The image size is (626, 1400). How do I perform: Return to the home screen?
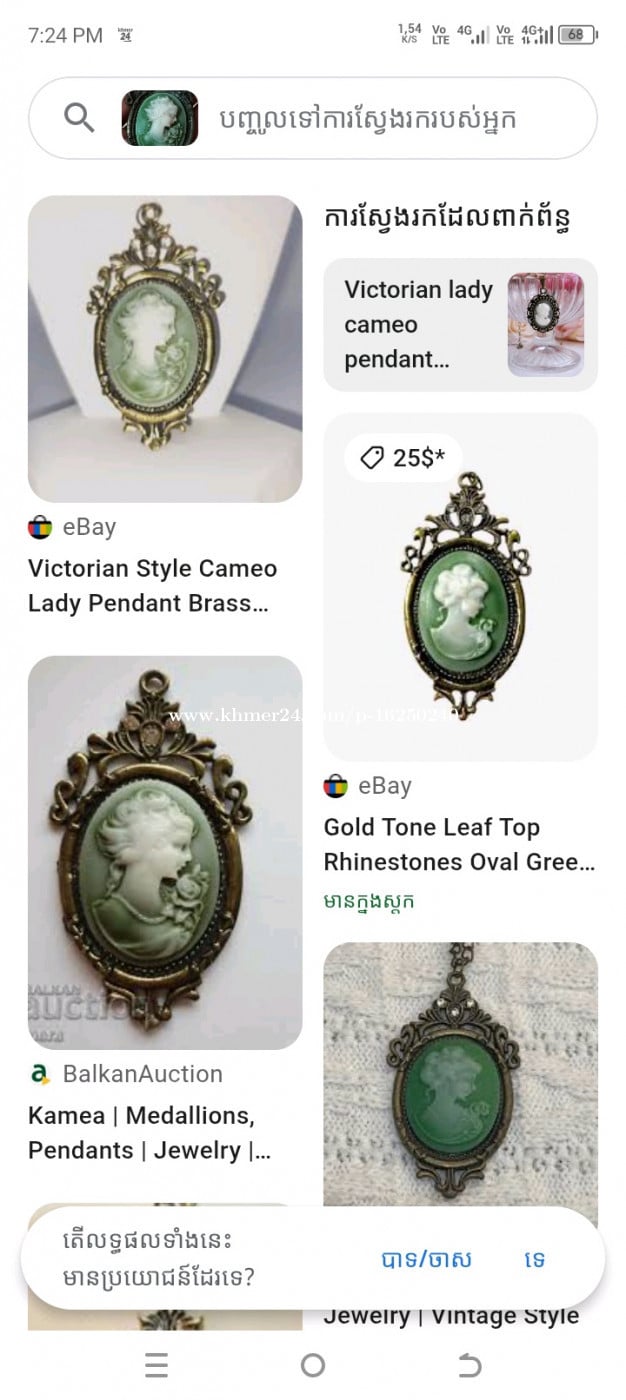coord(313,1365)
